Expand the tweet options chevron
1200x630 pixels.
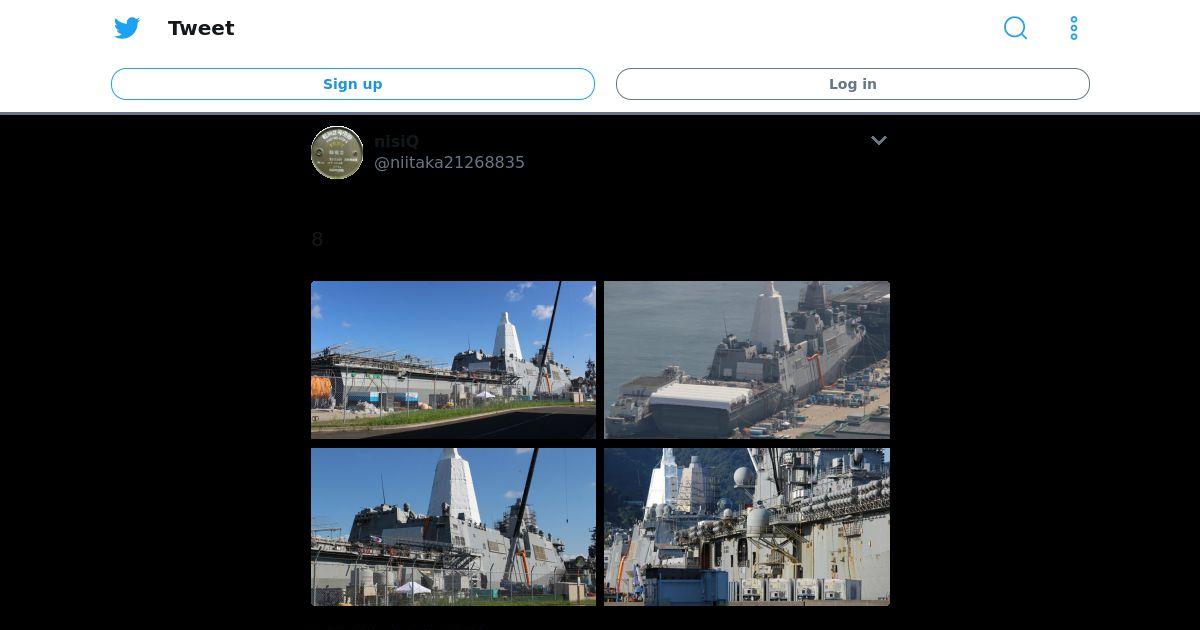(878, 141)
